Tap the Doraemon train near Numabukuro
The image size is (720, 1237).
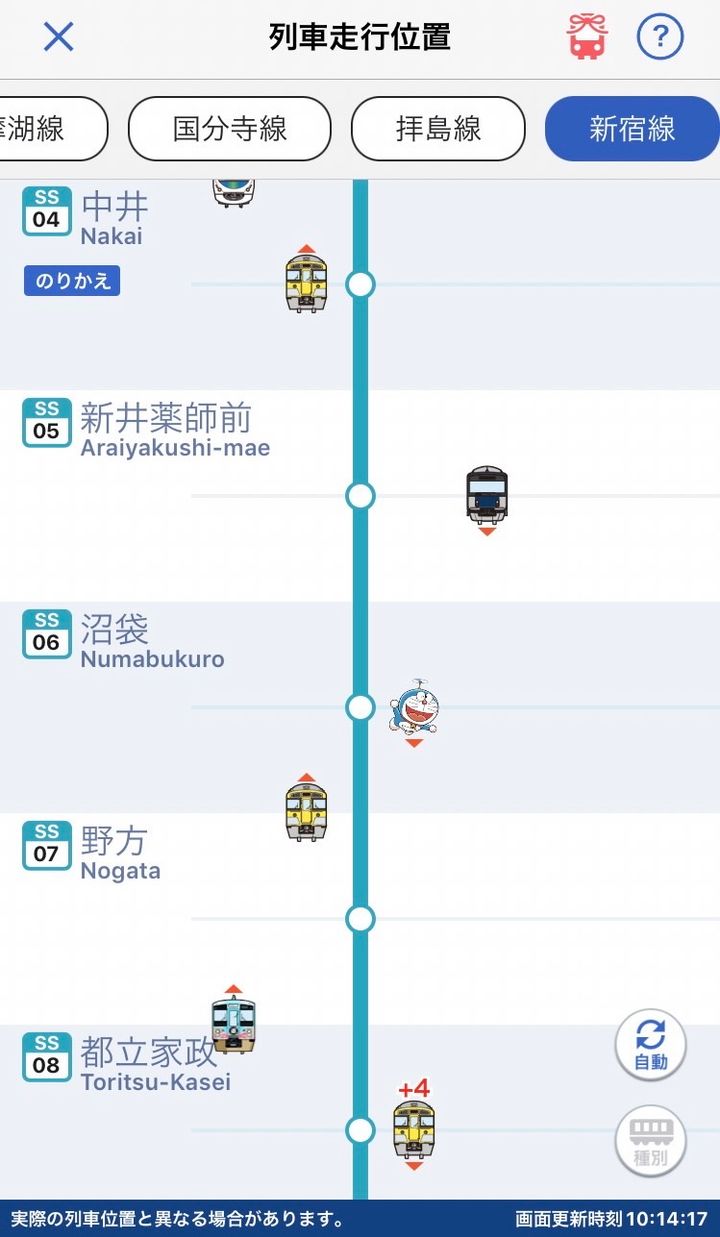click(x=413, y=708)
